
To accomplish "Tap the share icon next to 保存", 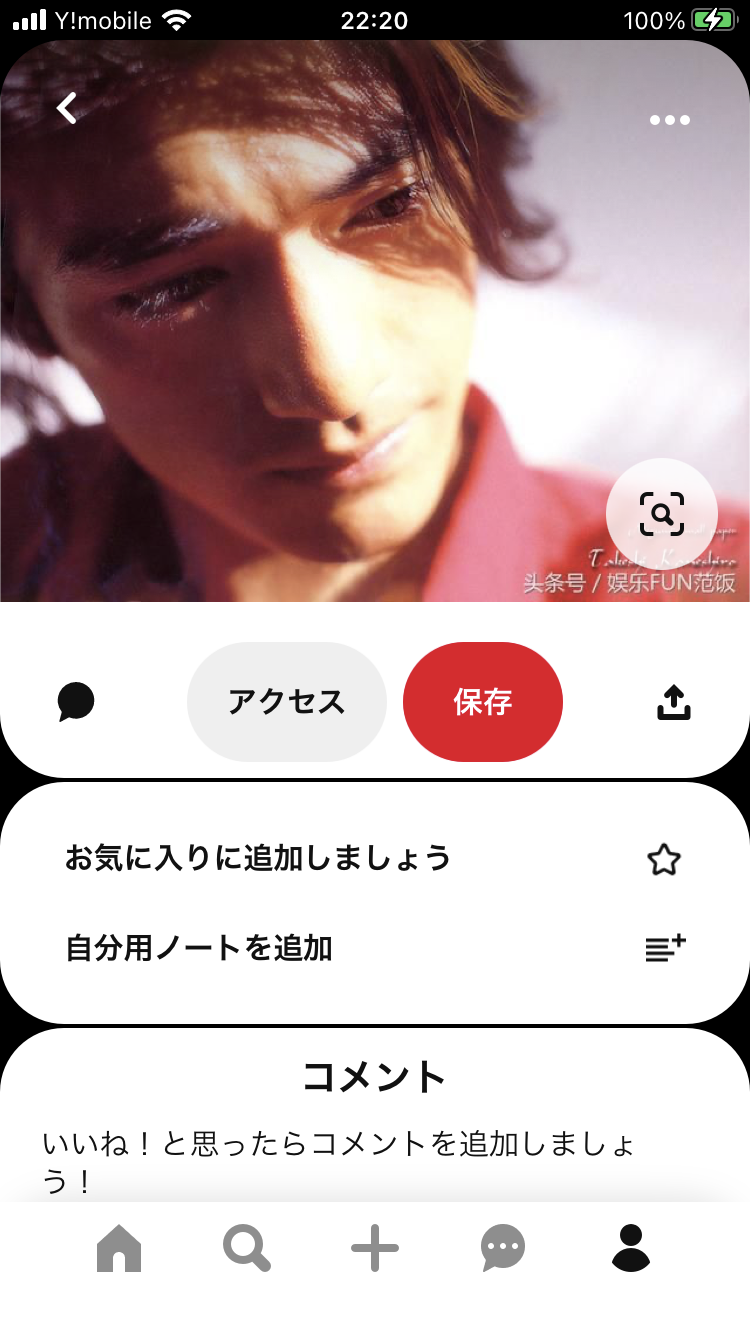I will (673, 701).
